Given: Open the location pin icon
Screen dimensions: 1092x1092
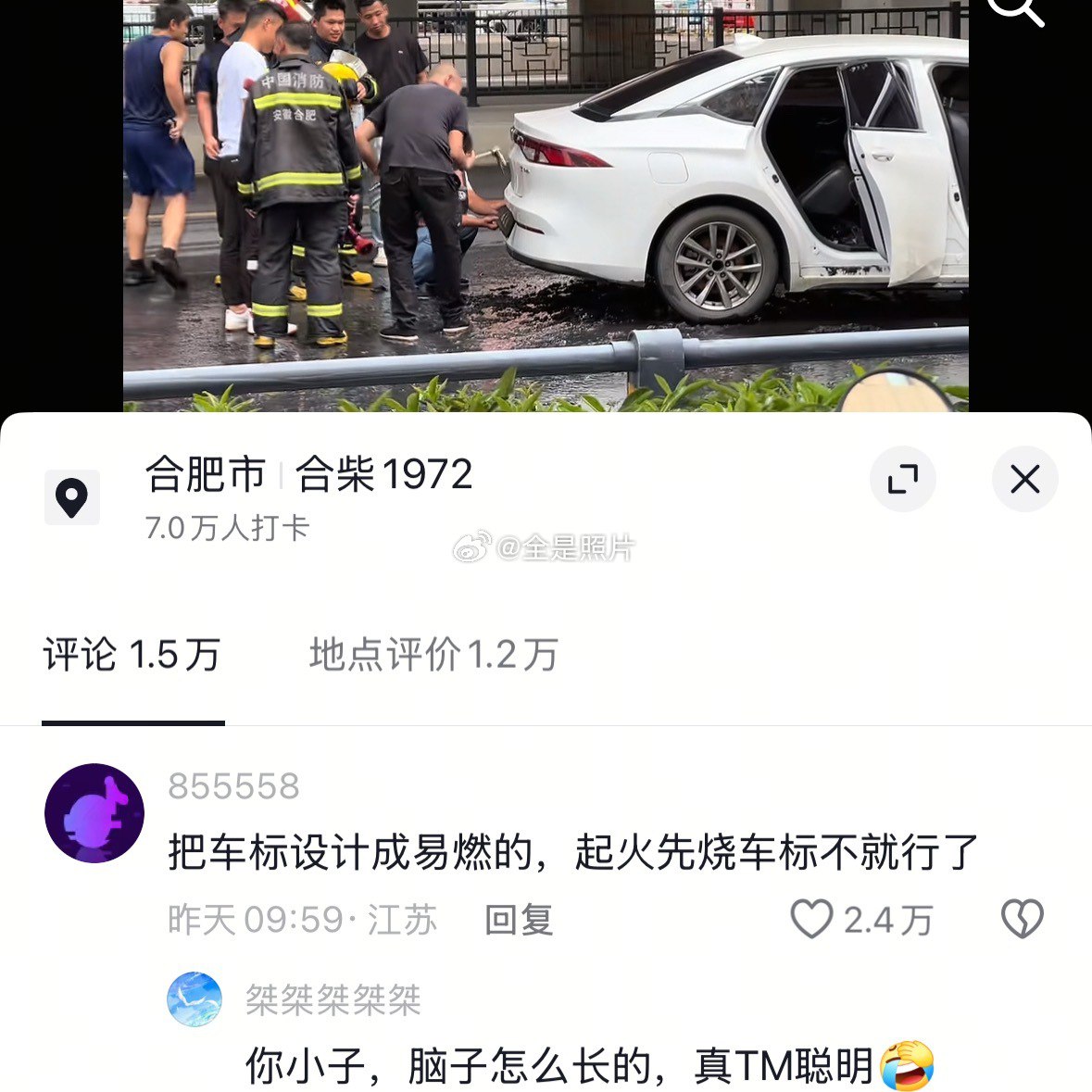Looking at the screenshot, I should click(x=72, y=497).
